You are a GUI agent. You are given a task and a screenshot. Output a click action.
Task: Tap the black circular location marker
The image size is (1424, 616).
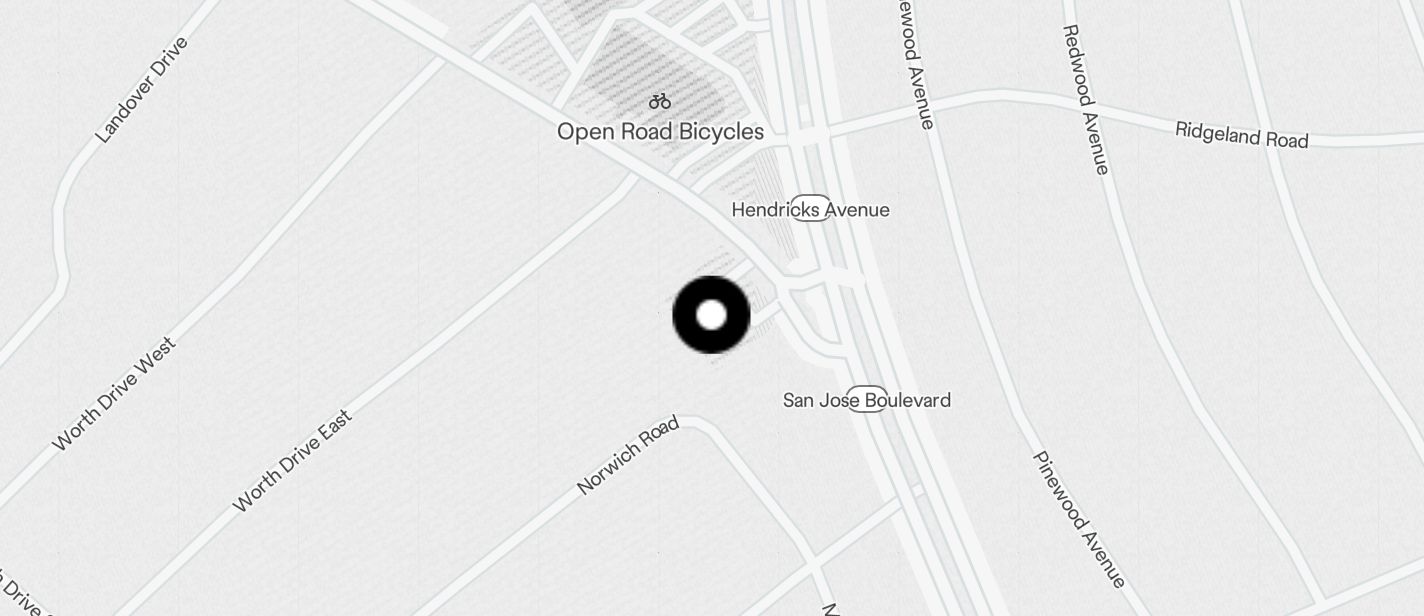pyautogui.click(x=711, y=315)
